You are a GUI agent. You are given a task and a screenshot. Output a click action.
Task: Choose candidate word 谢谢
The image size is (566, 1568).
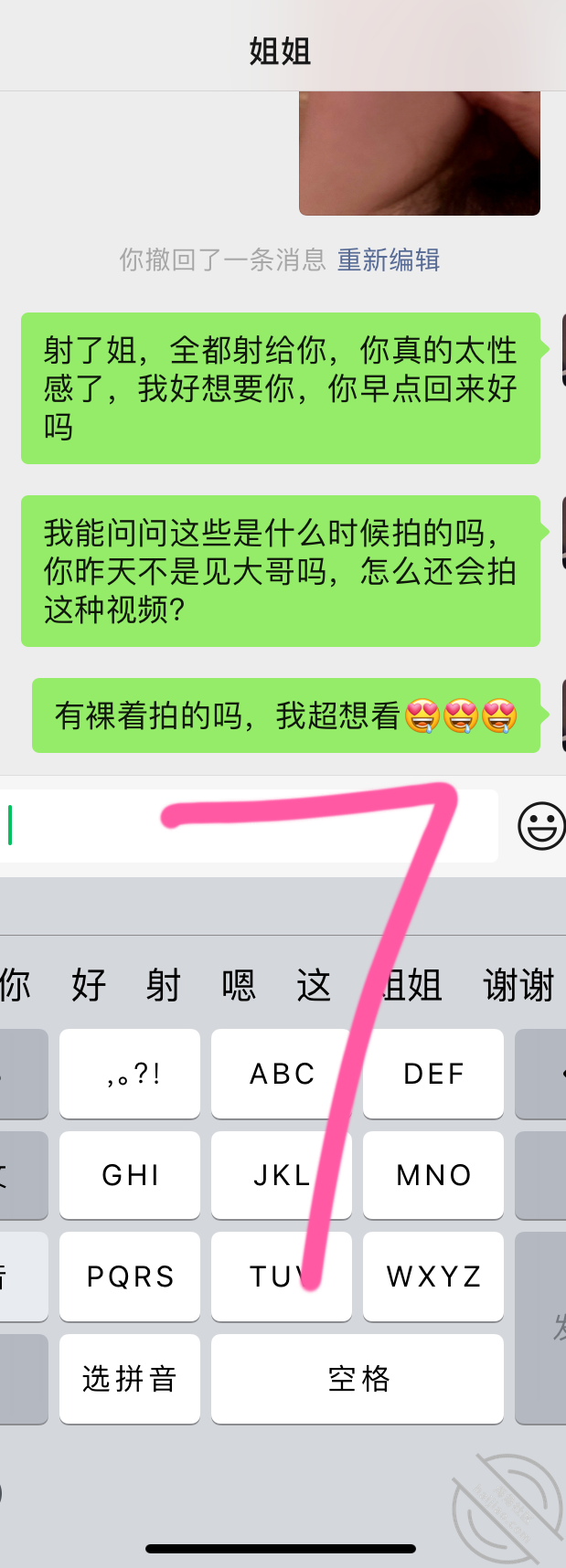click(518, 986)
